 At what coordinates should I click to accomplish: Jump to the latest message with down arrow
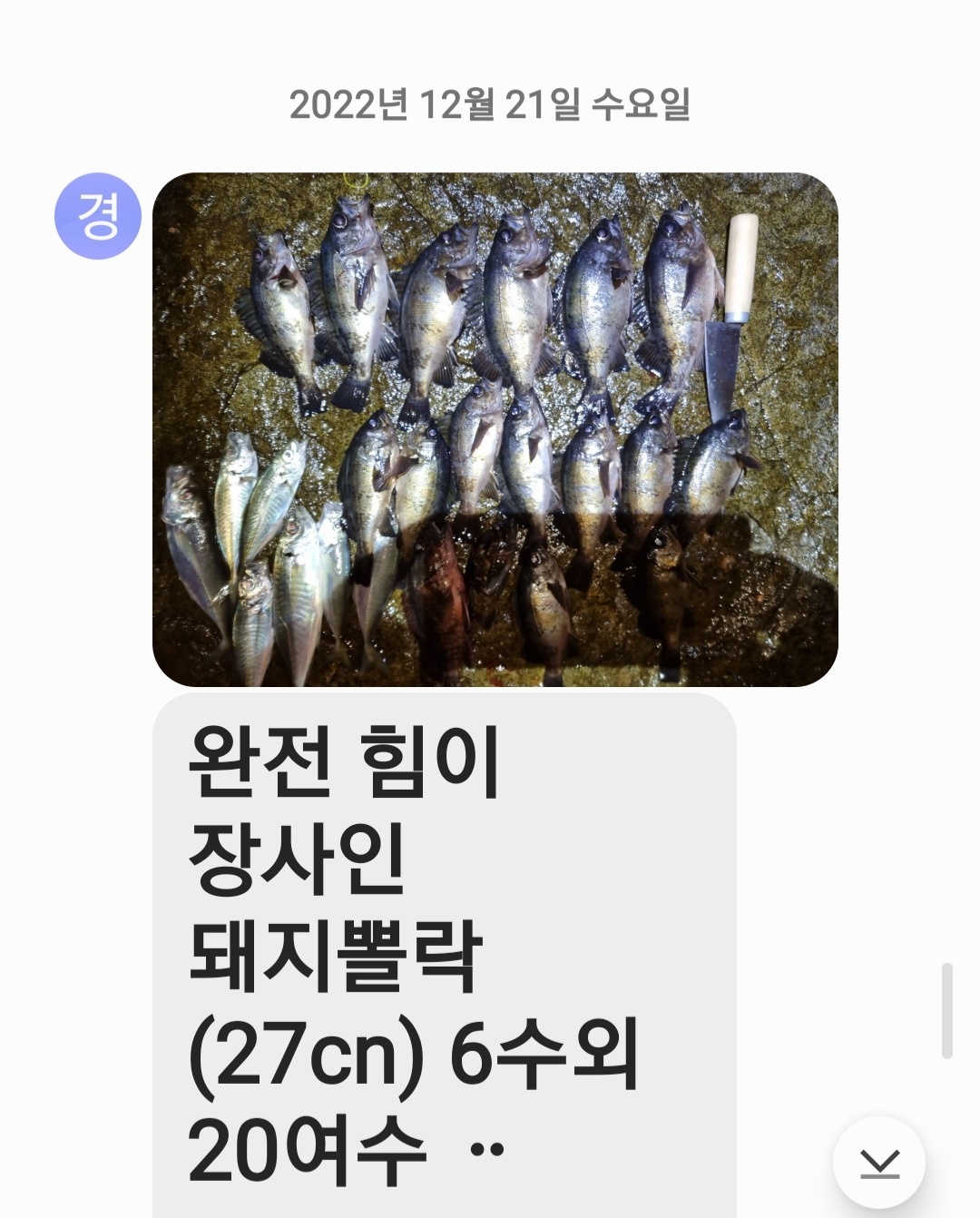coord(878,1163)
